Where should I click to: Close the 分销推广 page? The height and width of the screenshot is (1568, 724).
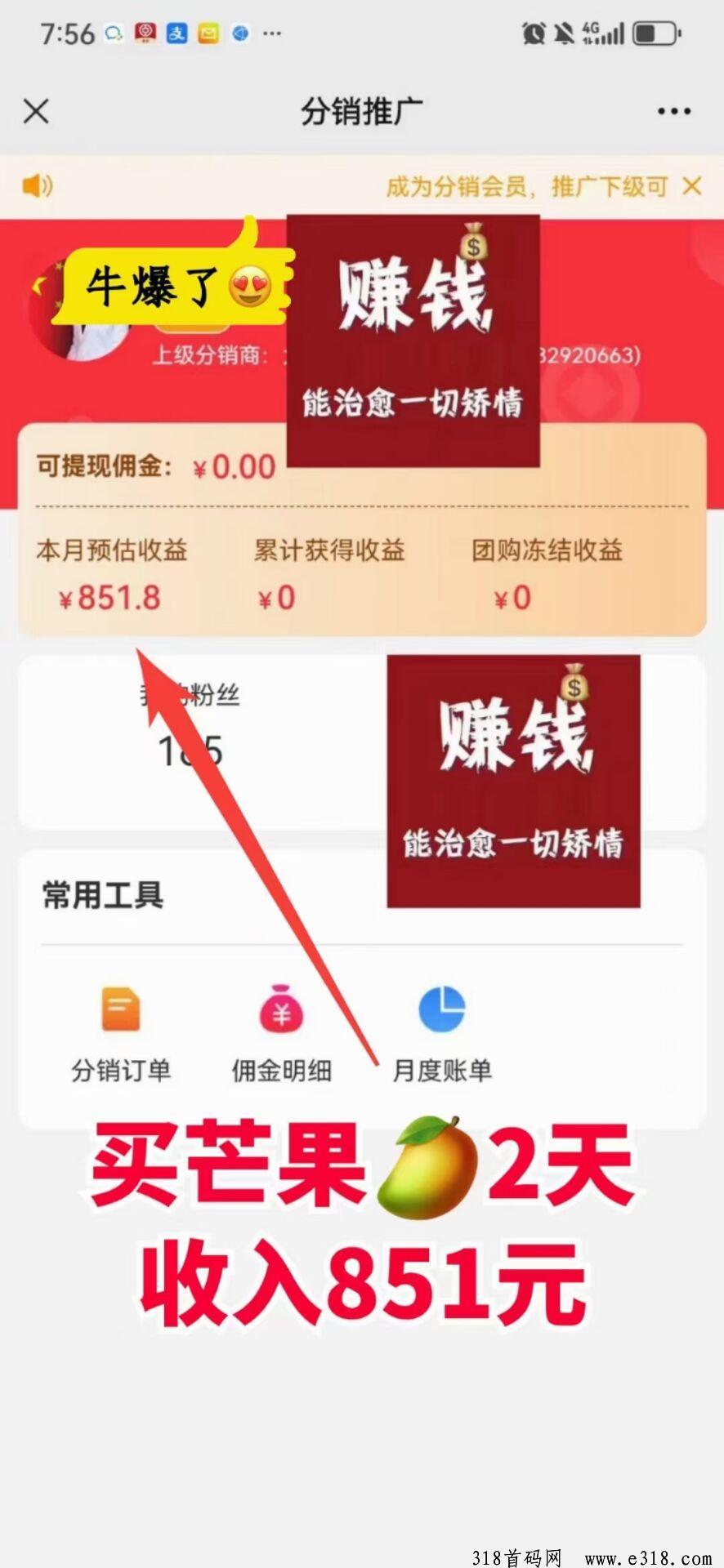36,111
